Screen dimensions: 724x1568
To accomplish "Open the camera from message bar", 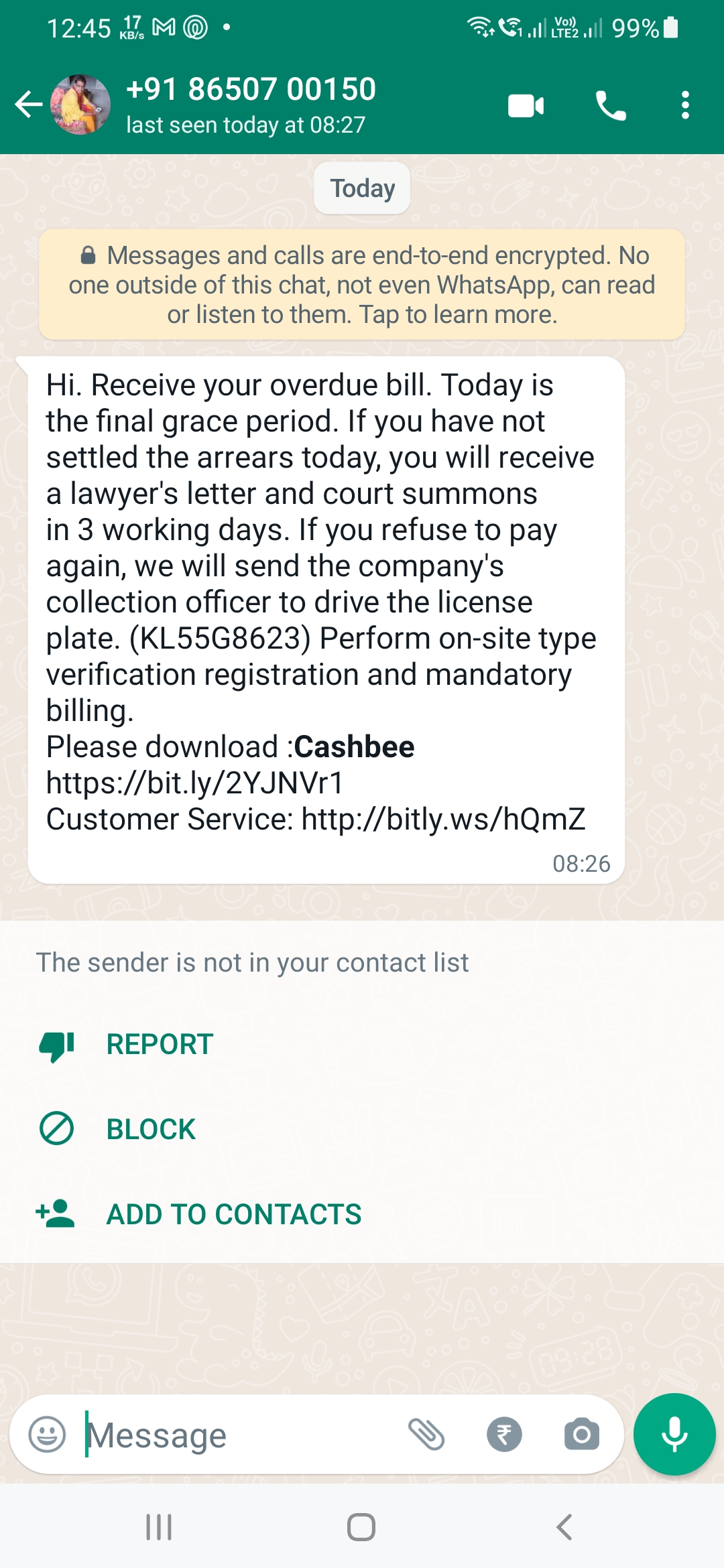I will [581, 1435].
